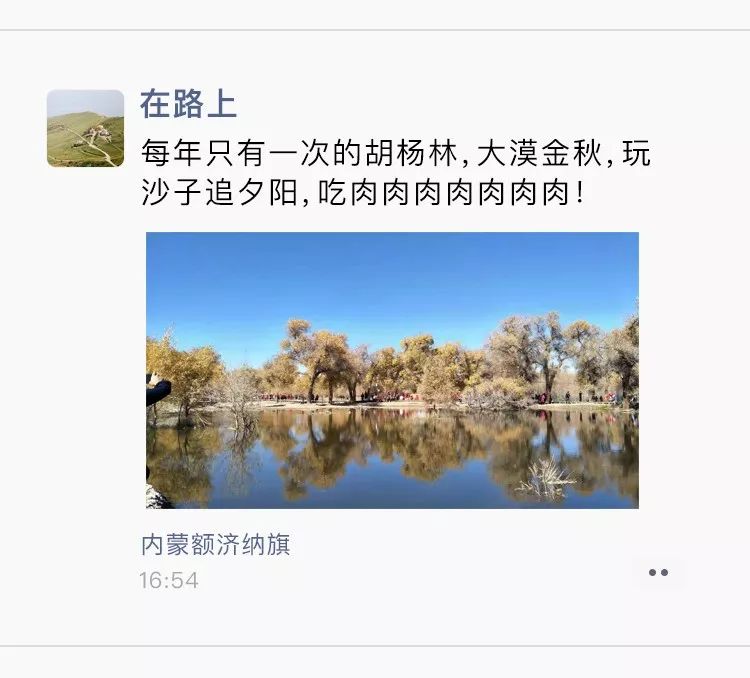Open location 内蒙额济纳旗
750x678 pixels.
click(215, 545)
